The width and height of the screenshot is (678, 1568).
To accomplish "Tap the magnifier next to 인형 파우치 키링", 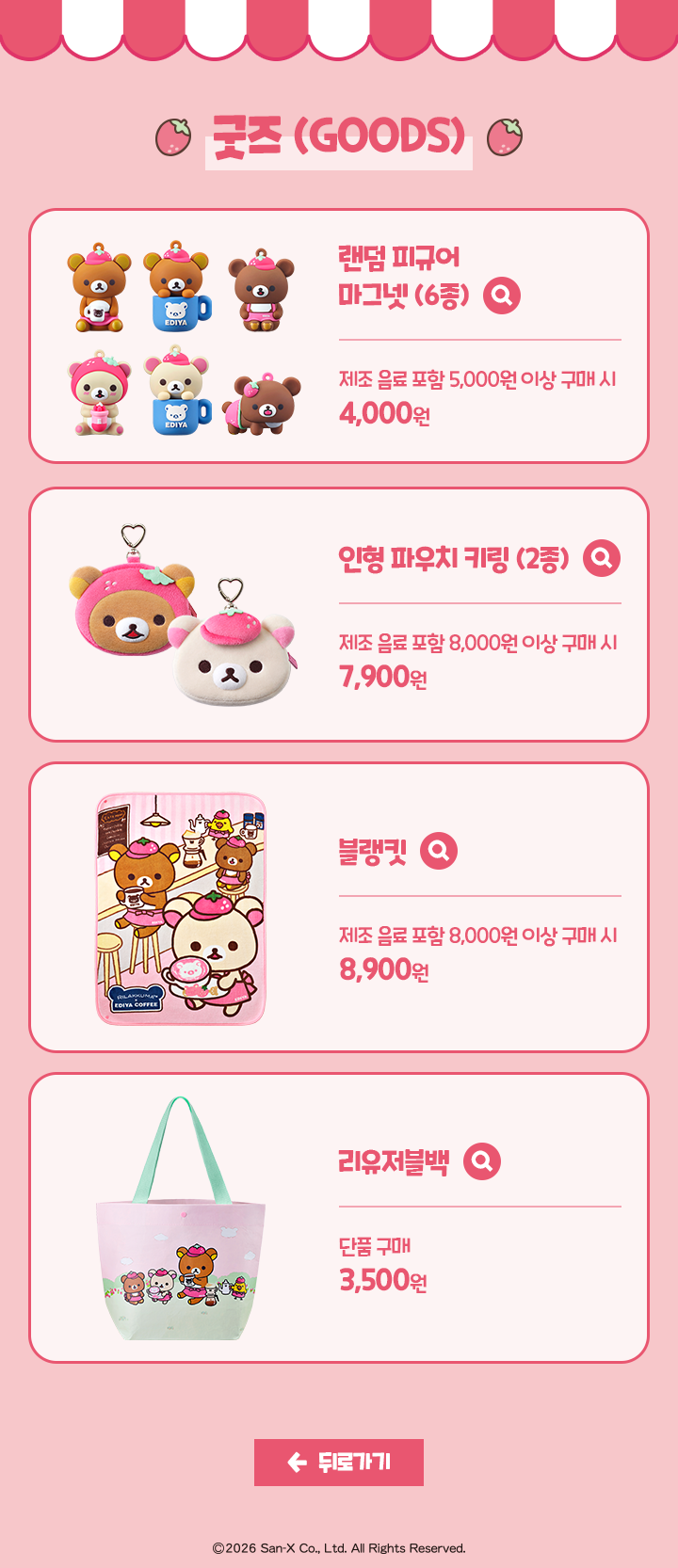I will (602, 558).
